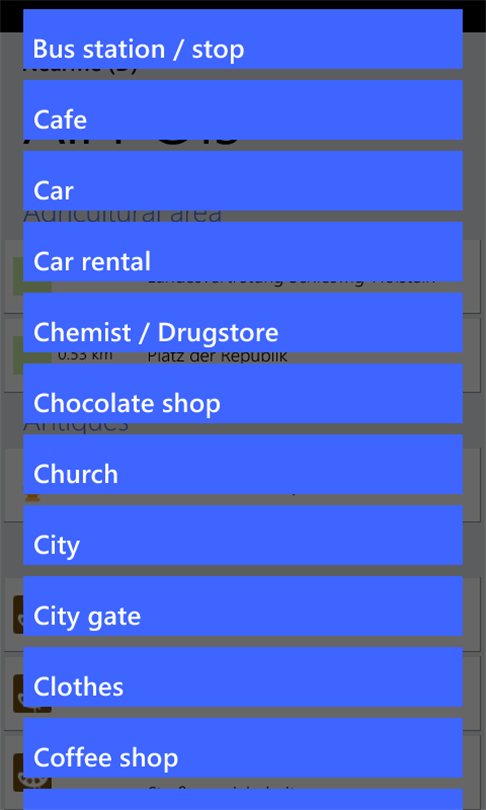Select the Bus station / stop category
Screen dimensions: 486x810
click(x=243, y=39)
